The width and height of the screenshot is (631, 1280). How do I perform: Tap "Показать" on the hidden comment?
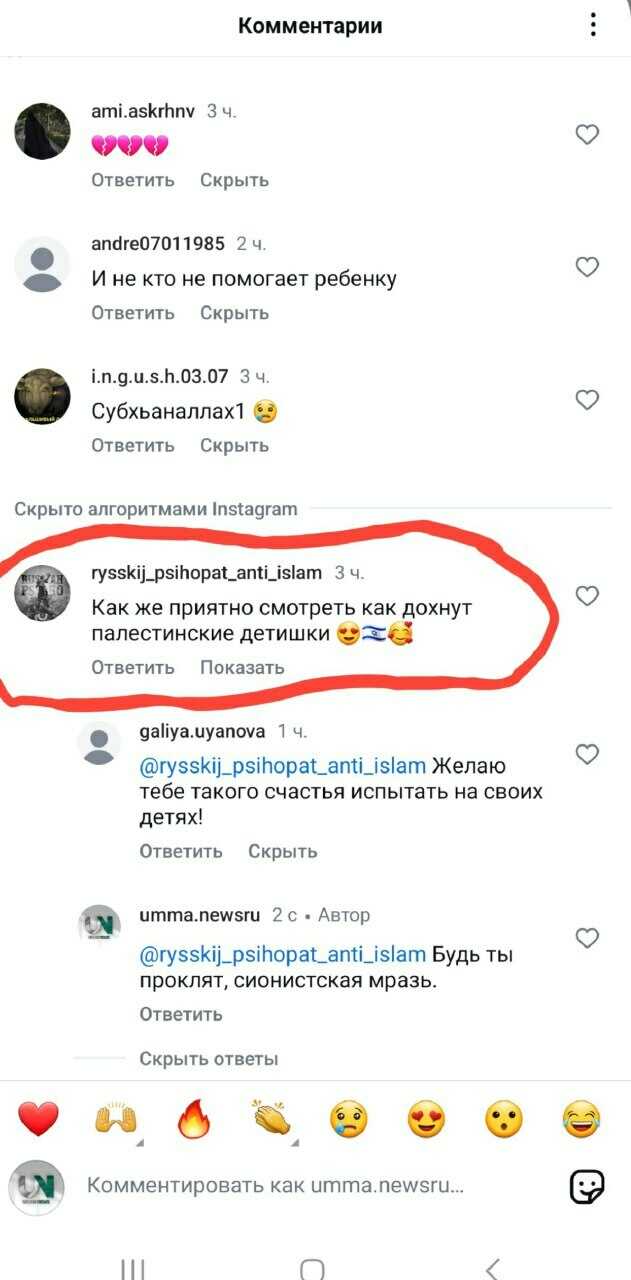click(x=242, y=667)
